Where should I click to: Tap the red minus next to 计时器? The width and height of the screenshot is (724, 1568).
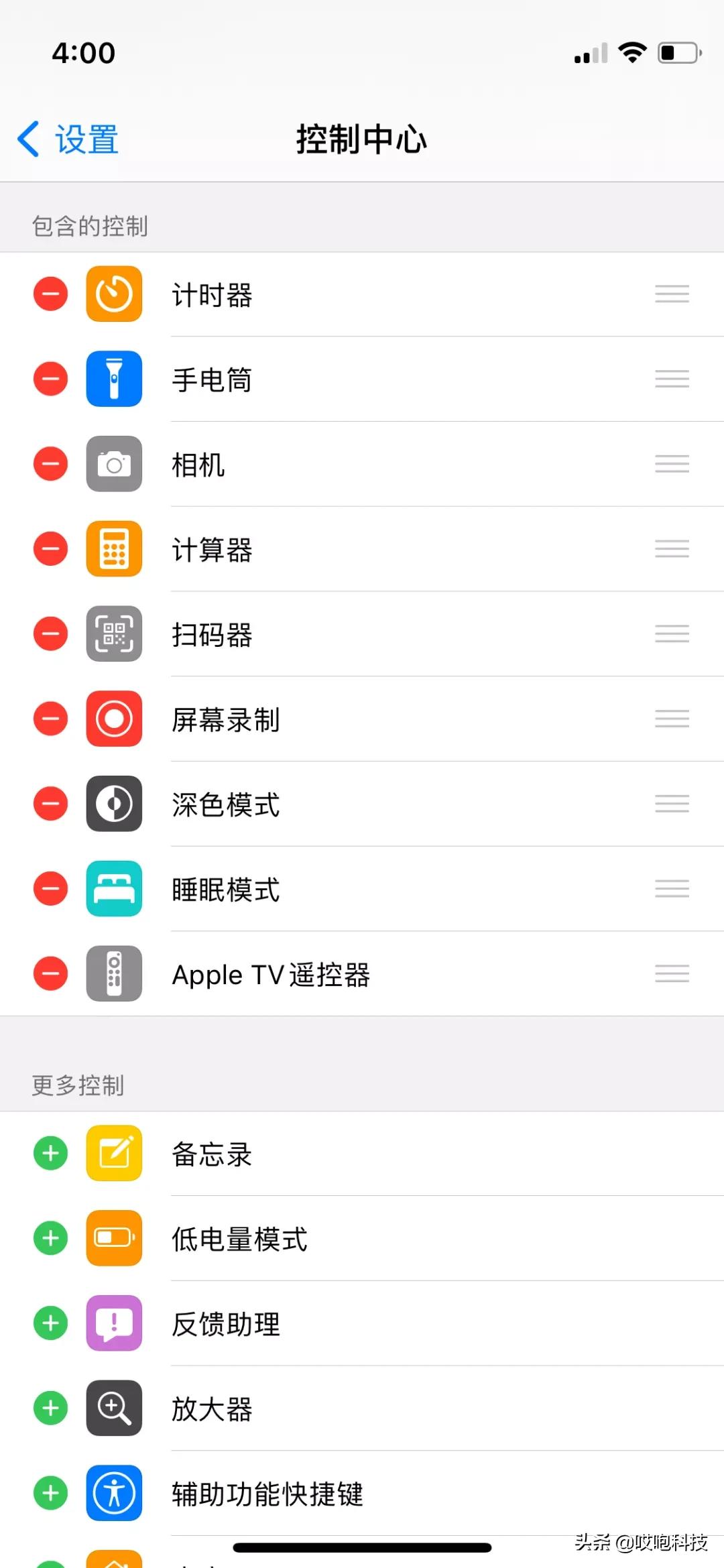point(50,295)
